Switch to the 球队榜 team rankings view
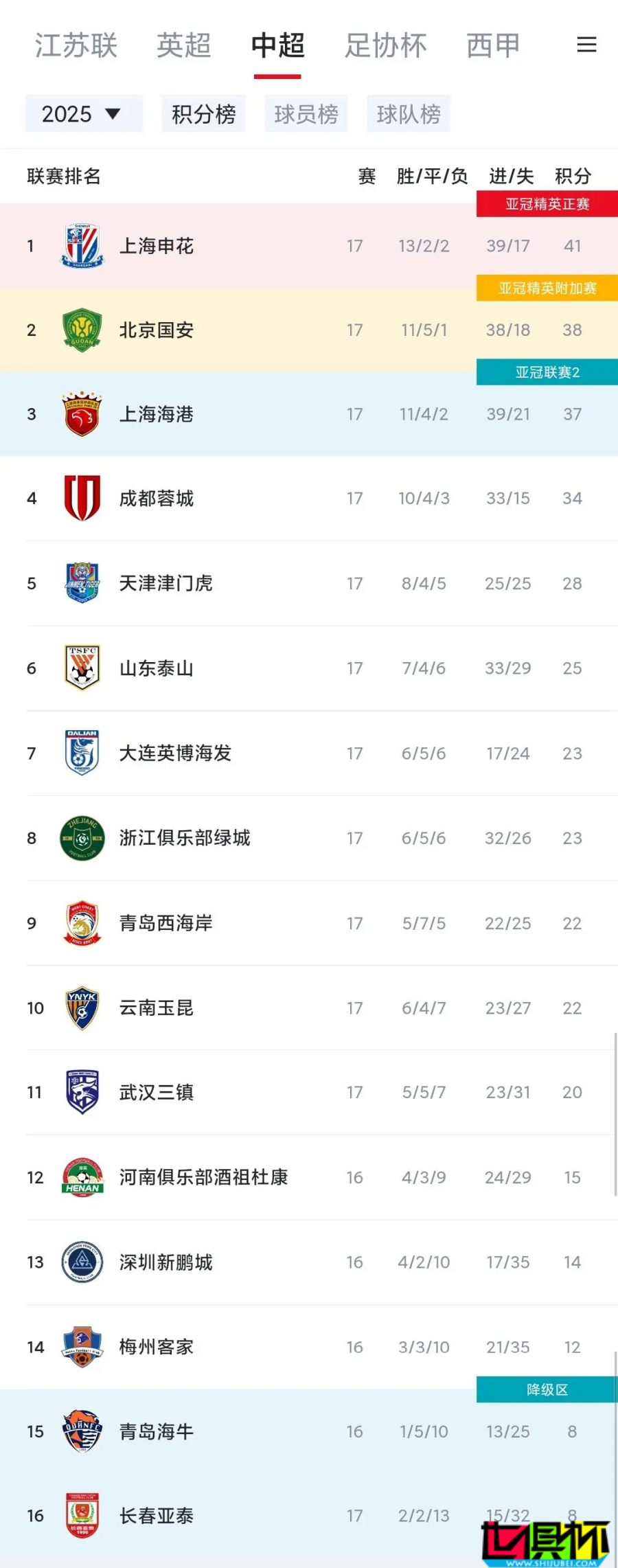The image size is (618, 1568). (409, 113)
